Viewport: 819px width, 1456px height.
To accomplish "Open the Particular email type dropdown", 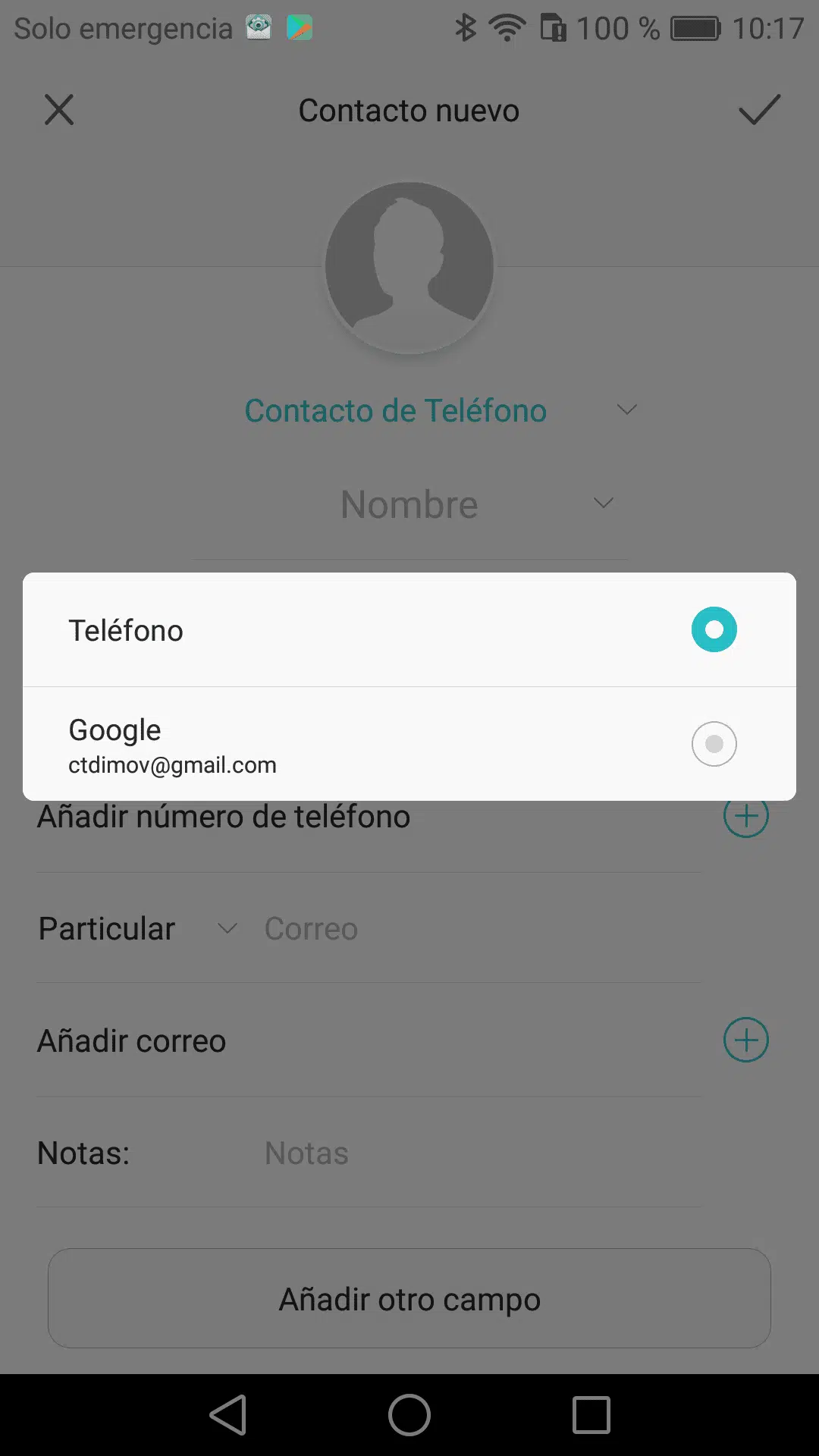I will 138,929.
